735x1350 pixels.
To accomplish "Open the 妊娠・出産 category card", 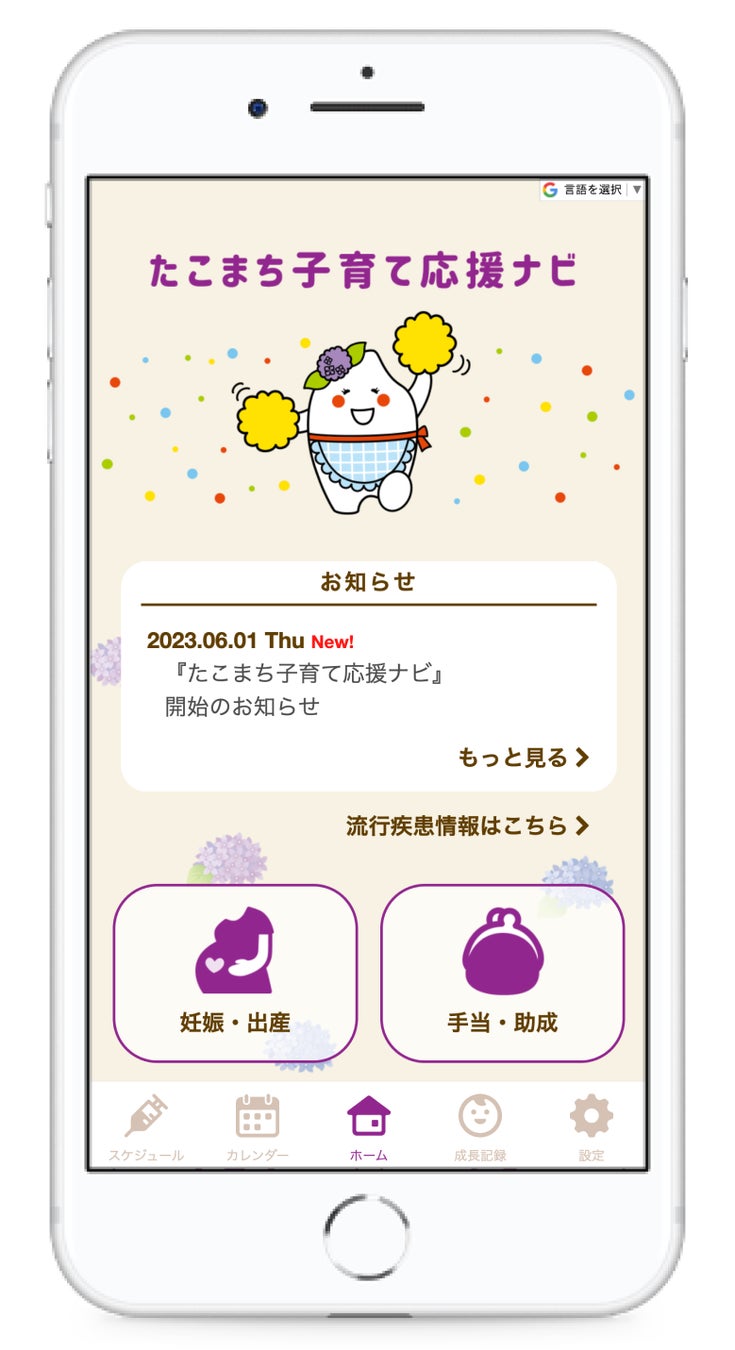I will pos(235,973).
